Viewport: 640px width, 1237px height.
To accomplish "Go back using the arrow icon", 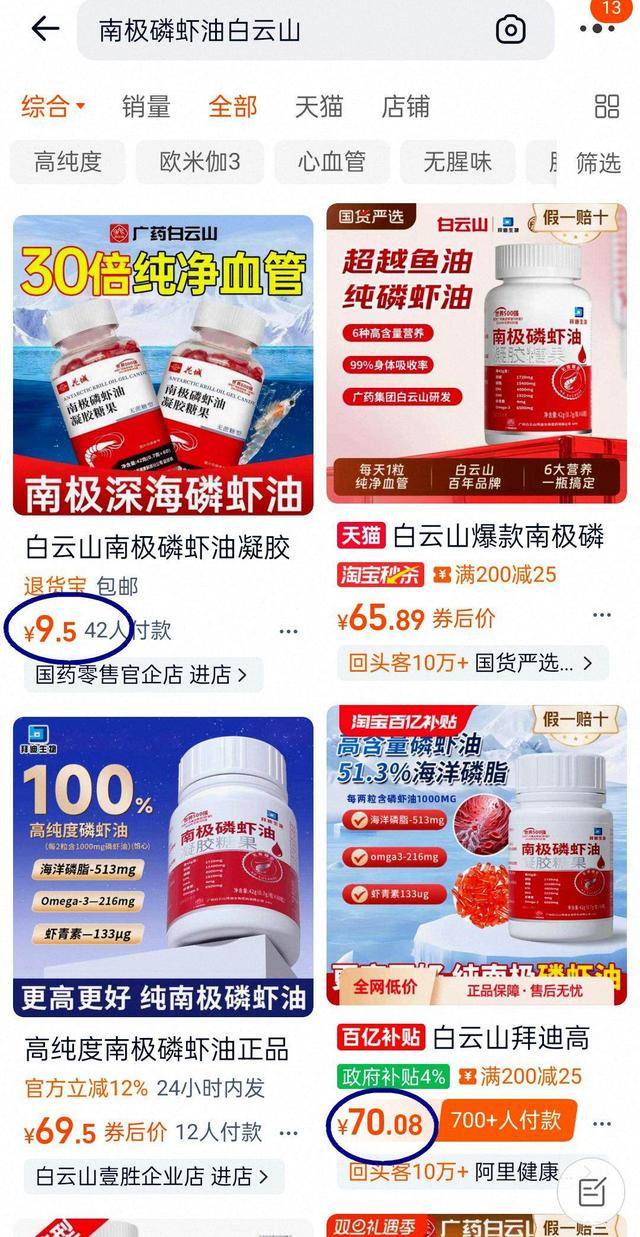I will [45, 29].
